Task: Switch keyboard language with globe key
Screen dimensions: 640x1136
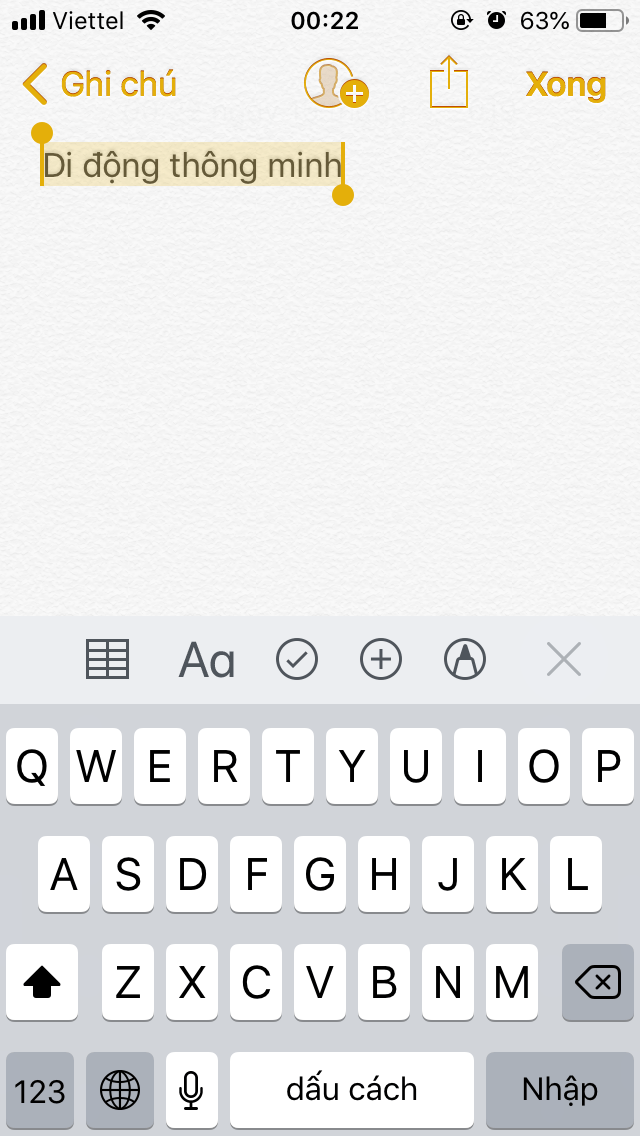Action: point(120,1090)
